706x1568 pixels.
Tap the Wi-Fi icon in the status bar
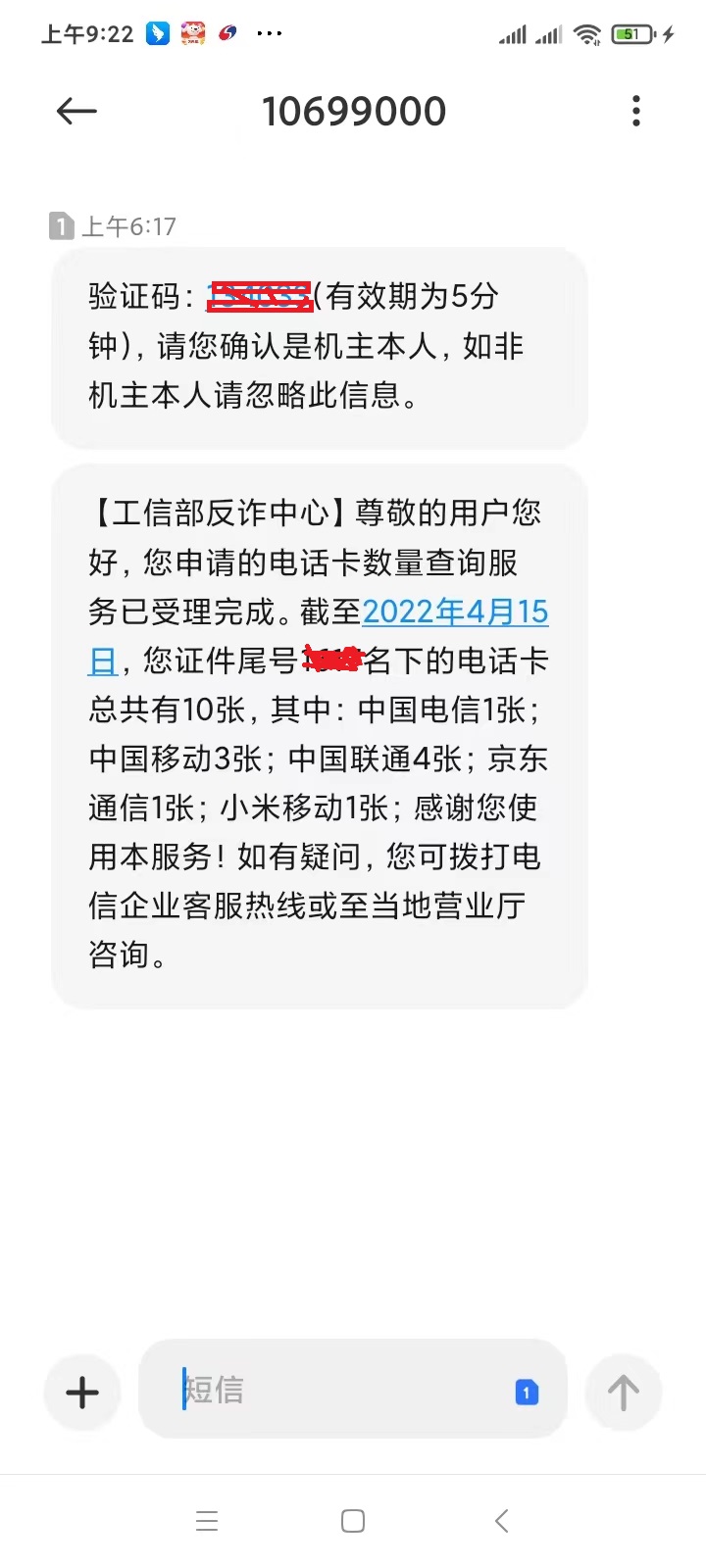(x=585, y=33)
